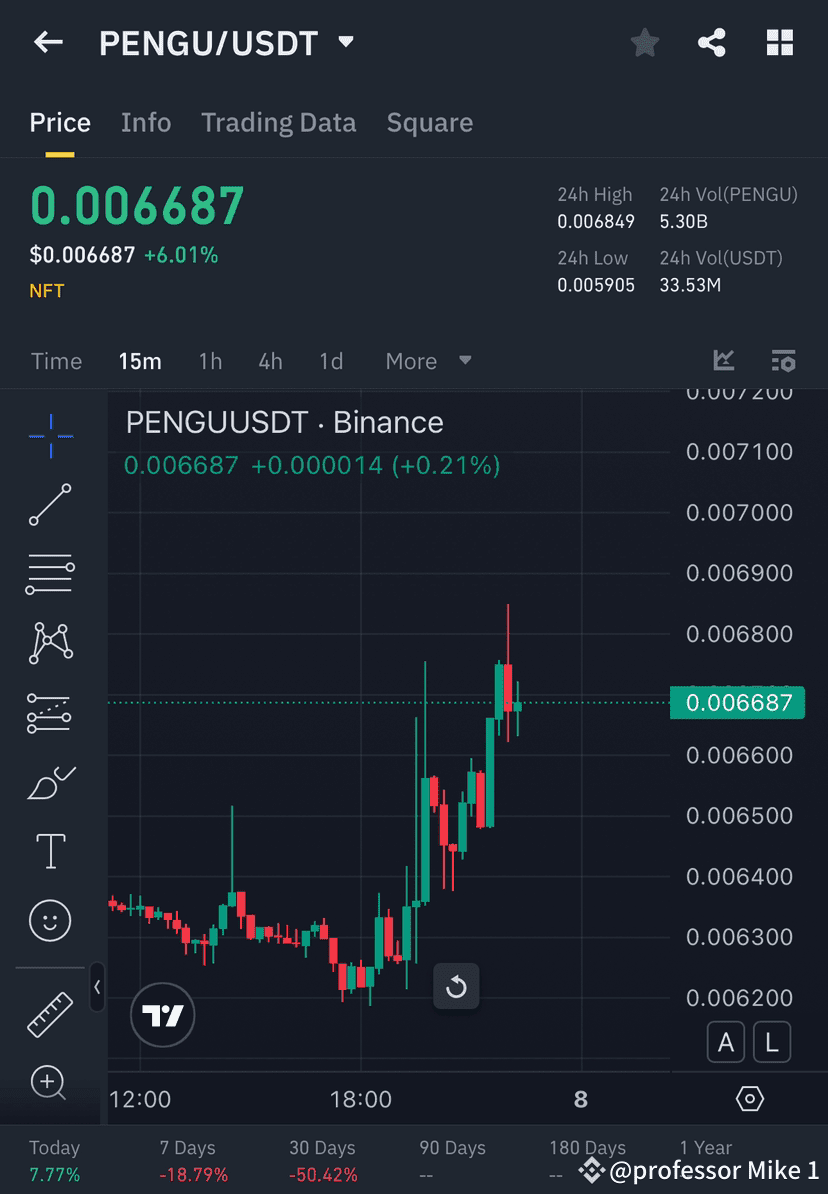This screenshot has height=1194, width=828.
Task: Toggle log scale with the L button
Action: click(x=772, y=1041)
